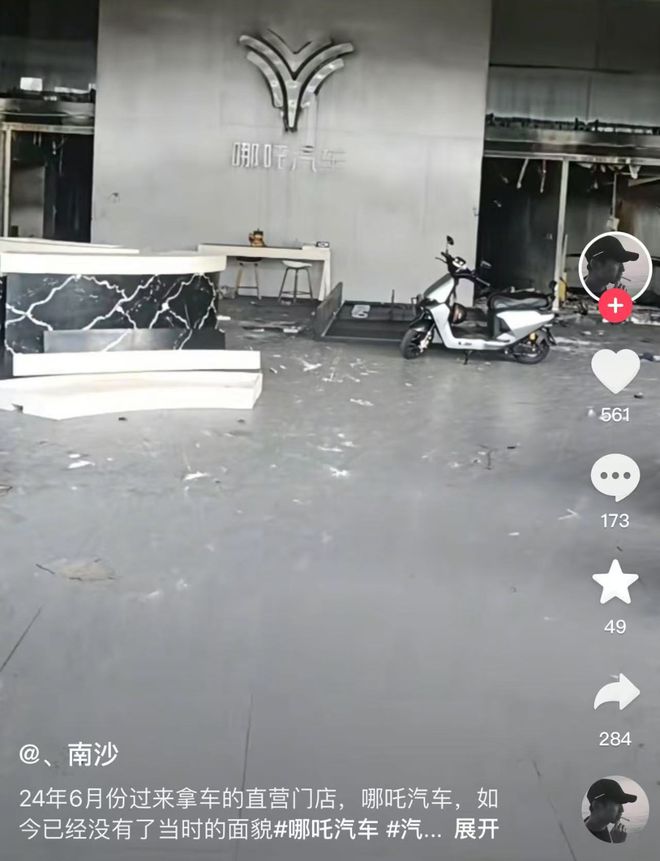Expand the full caption with 展开
Viewport: 660px width, 861px height.
tap(476, 829)
